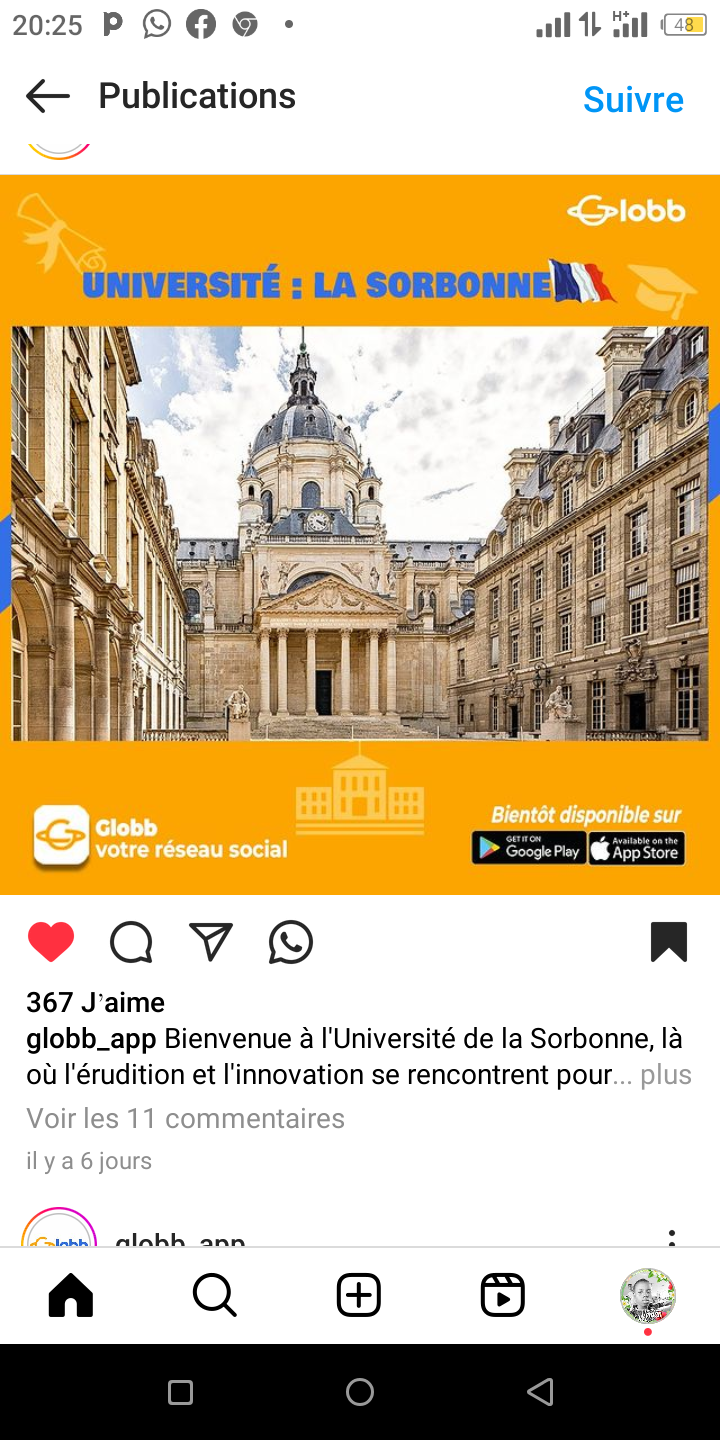This screenshot has height=1440, width=720.
Task: Switch to the Home feed tab
Action: [x=71, y=1296]
